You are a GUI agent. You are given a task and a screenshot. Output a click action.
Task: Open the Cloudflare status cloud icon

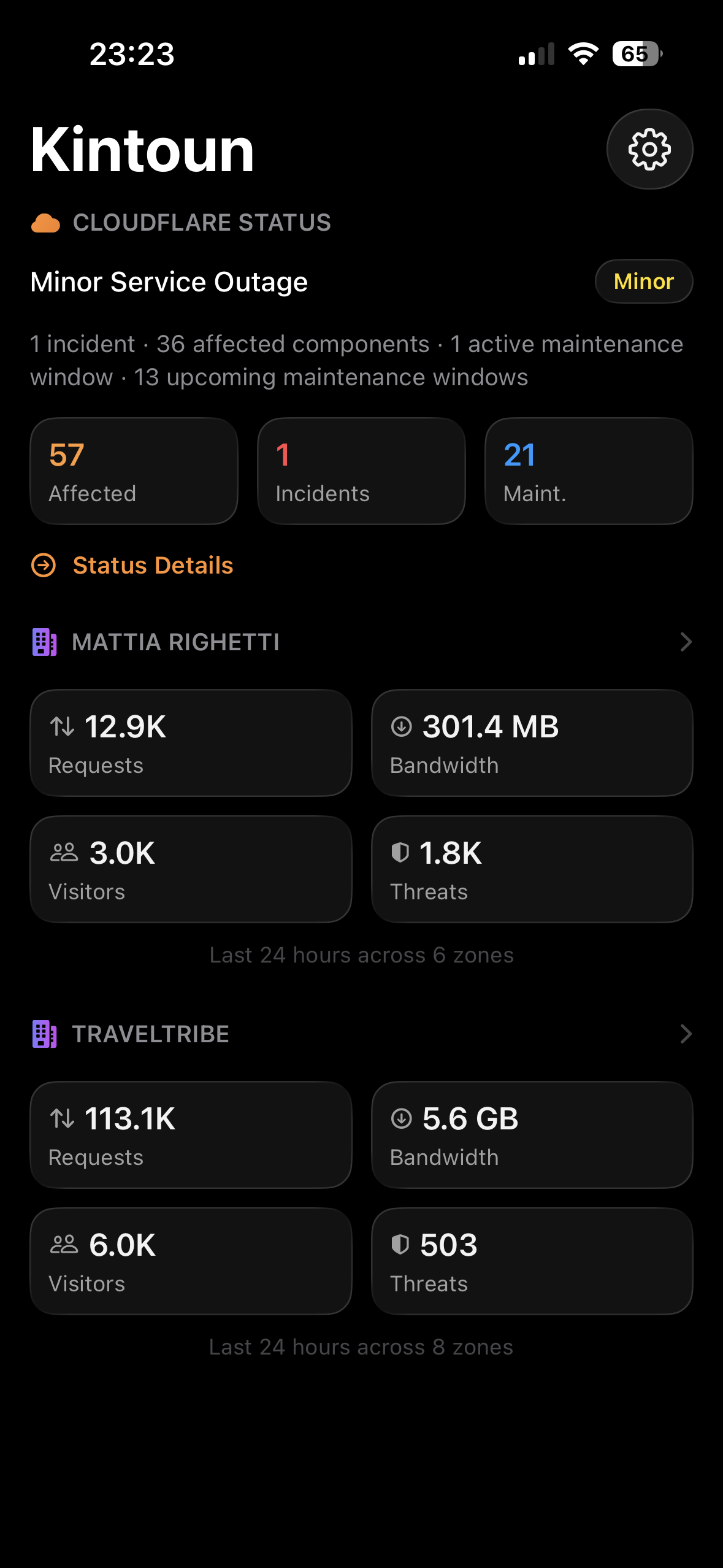tap(45, 223)
